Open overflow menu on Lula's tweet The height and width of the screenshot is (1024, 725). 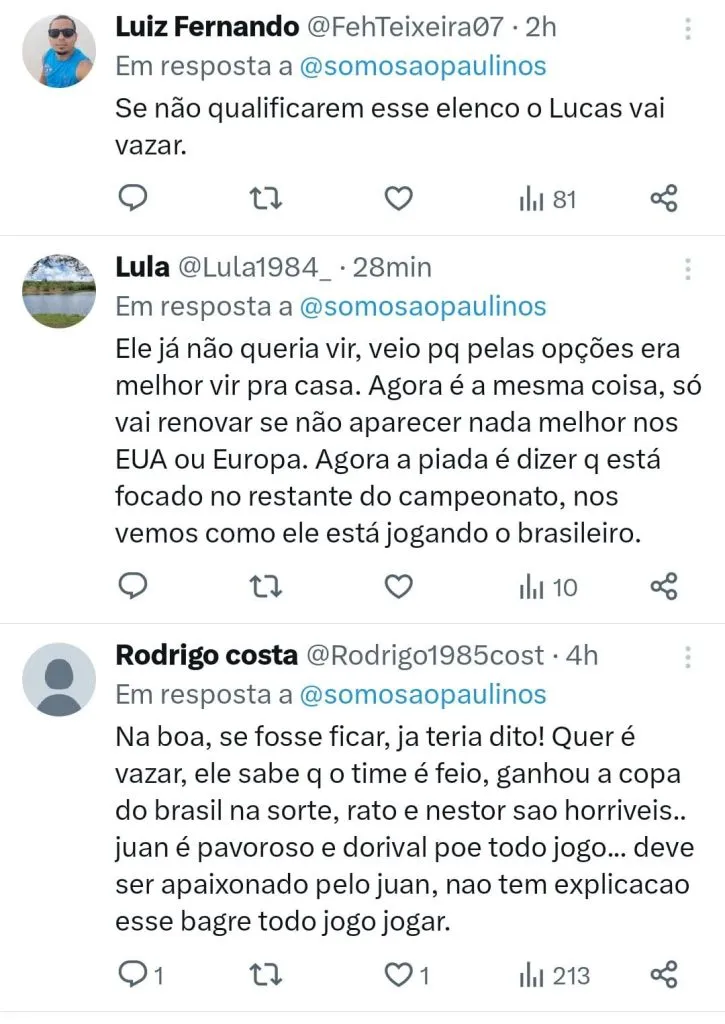pyautogui.click(x=688, y=270)
